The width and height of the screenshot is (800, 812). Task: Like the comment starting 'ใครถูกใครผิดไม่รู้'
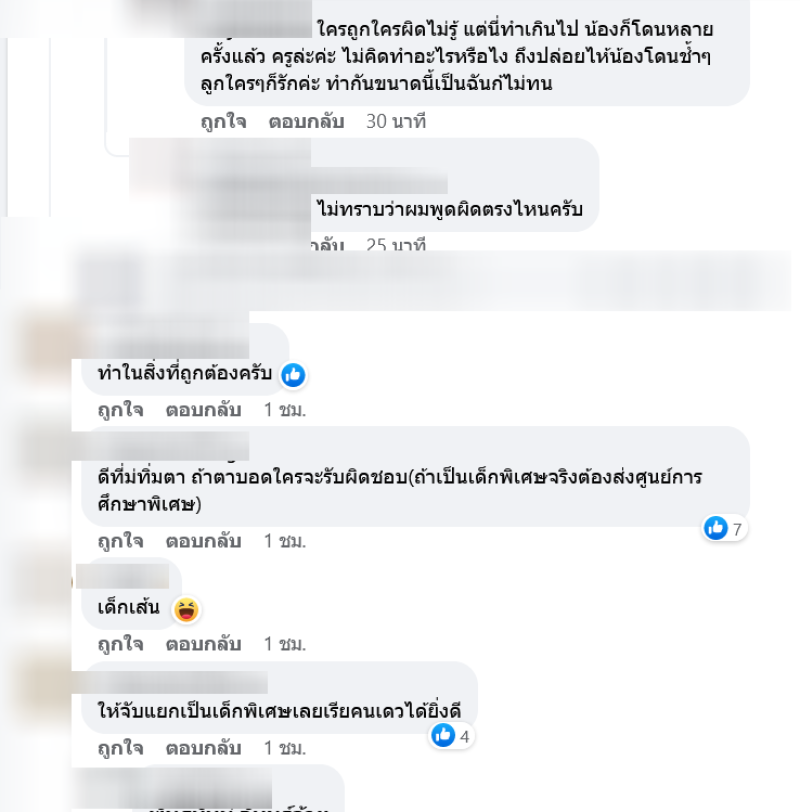pyautogui.click(x=223, y=122)
